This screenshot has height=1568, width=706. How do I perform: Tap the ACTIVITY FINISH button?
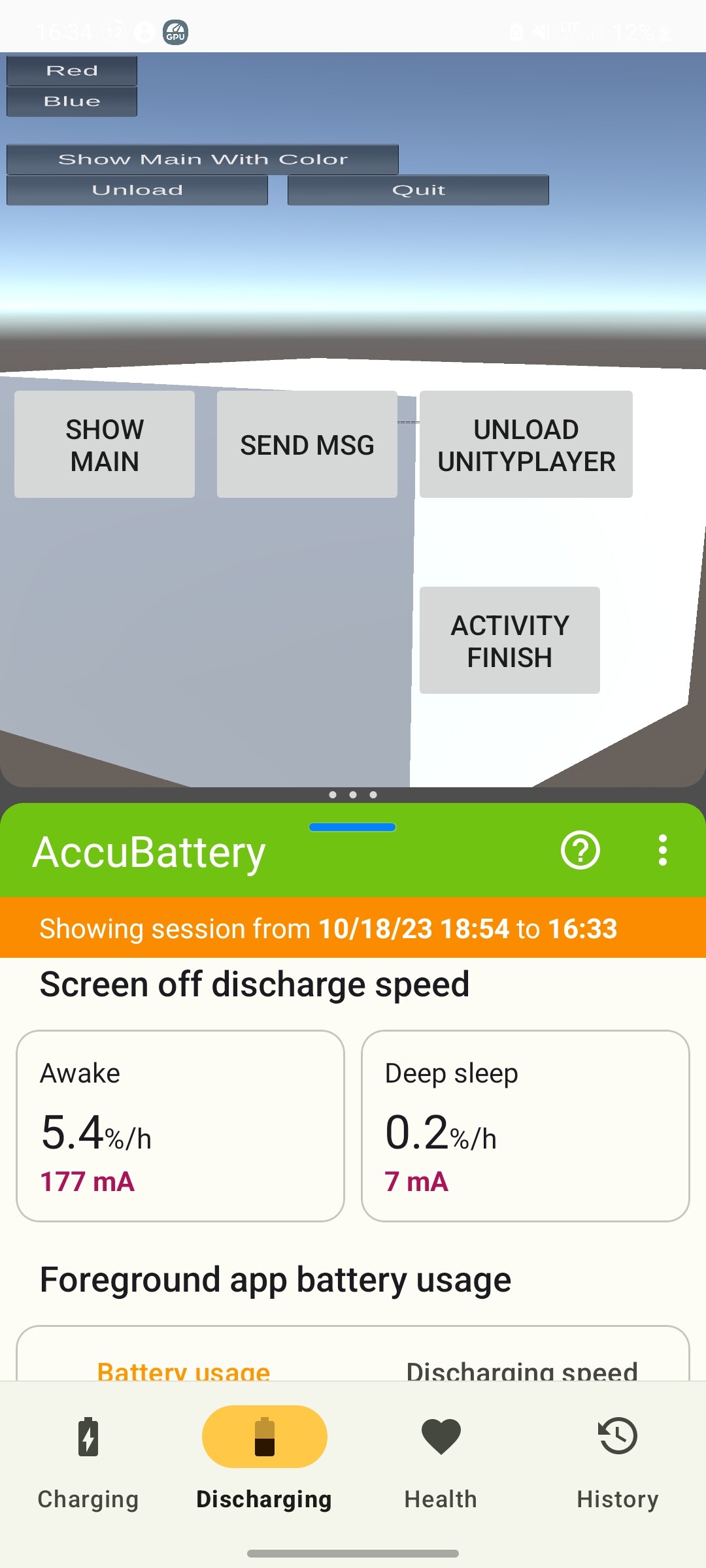tap(510, 641)
